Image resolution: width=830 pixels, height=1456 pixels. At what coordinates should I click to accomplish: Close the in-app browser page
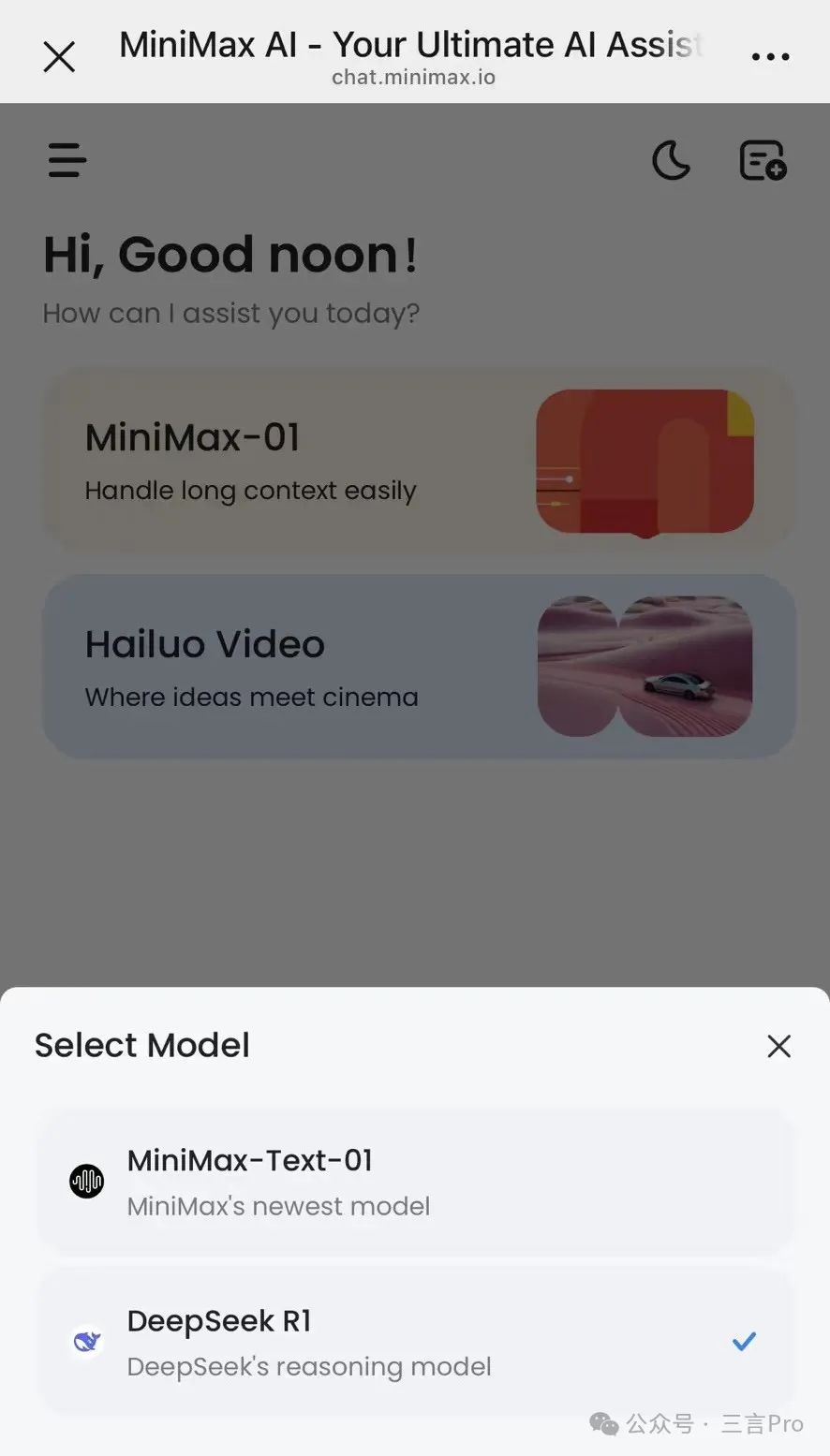(59, 57)
